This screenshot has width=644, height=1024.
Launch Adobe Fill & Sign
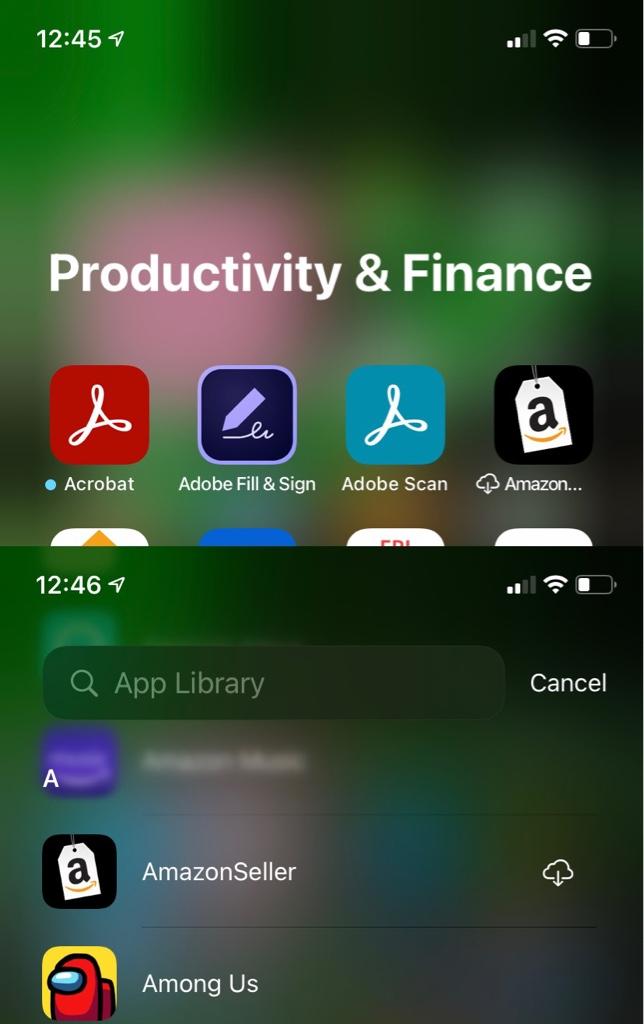click(x=247, y=415)
